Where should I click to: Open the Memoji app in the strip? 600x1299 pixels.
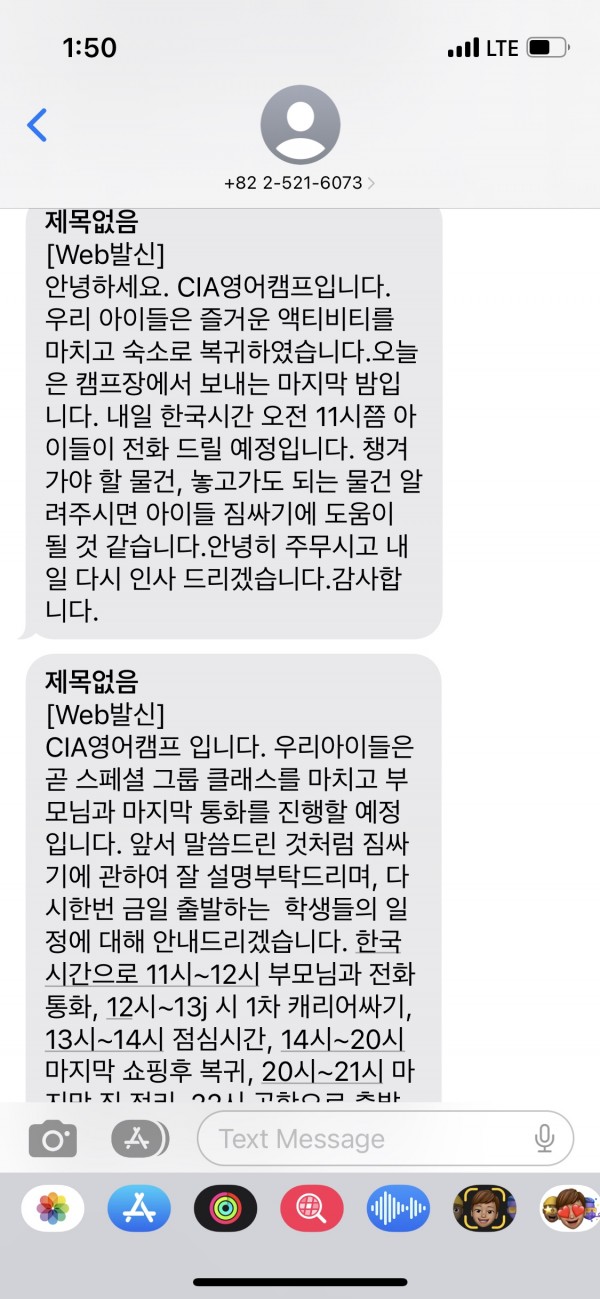(484, 1208)
